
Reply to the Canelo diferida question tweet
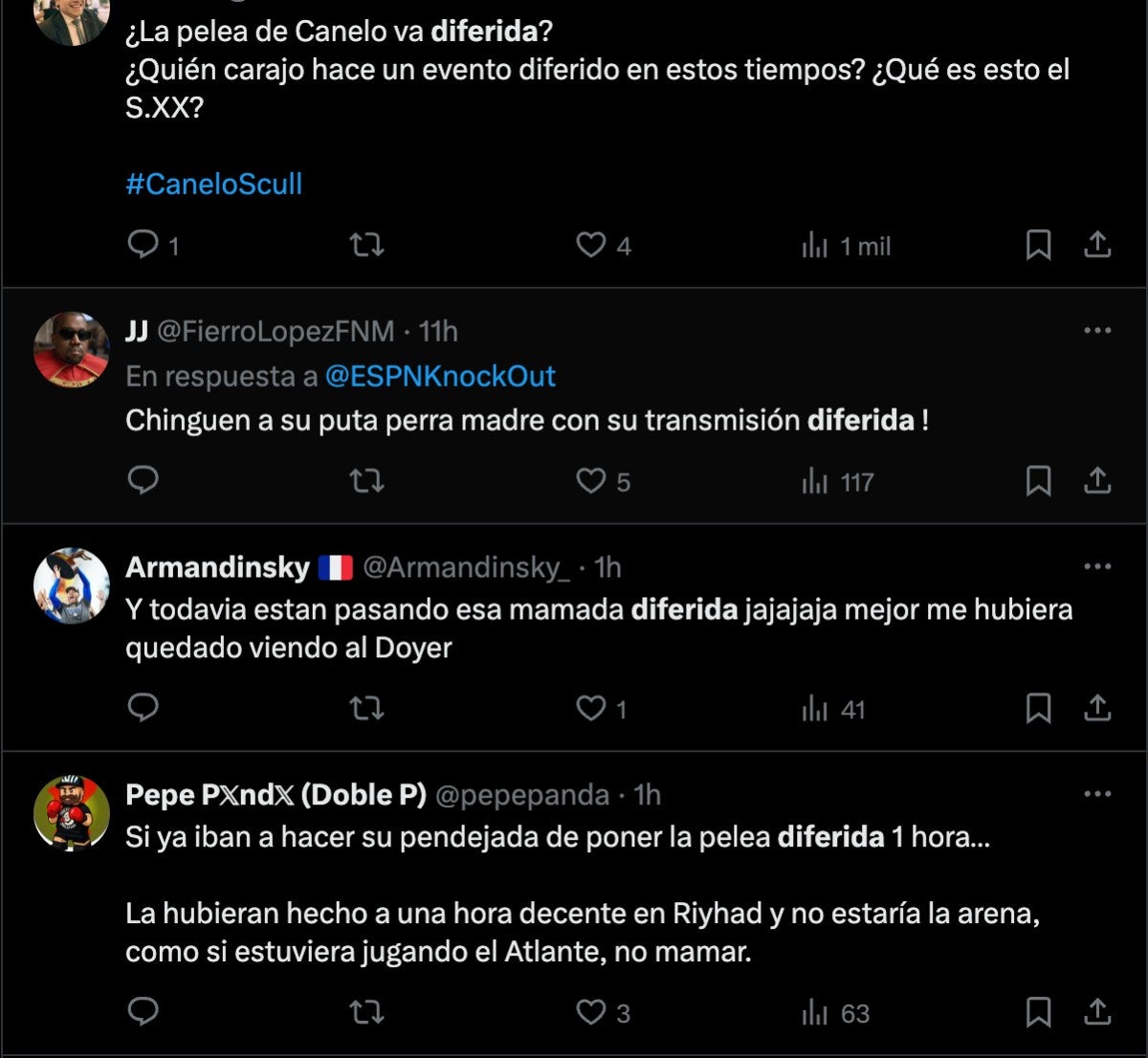[x=143, y=245]
